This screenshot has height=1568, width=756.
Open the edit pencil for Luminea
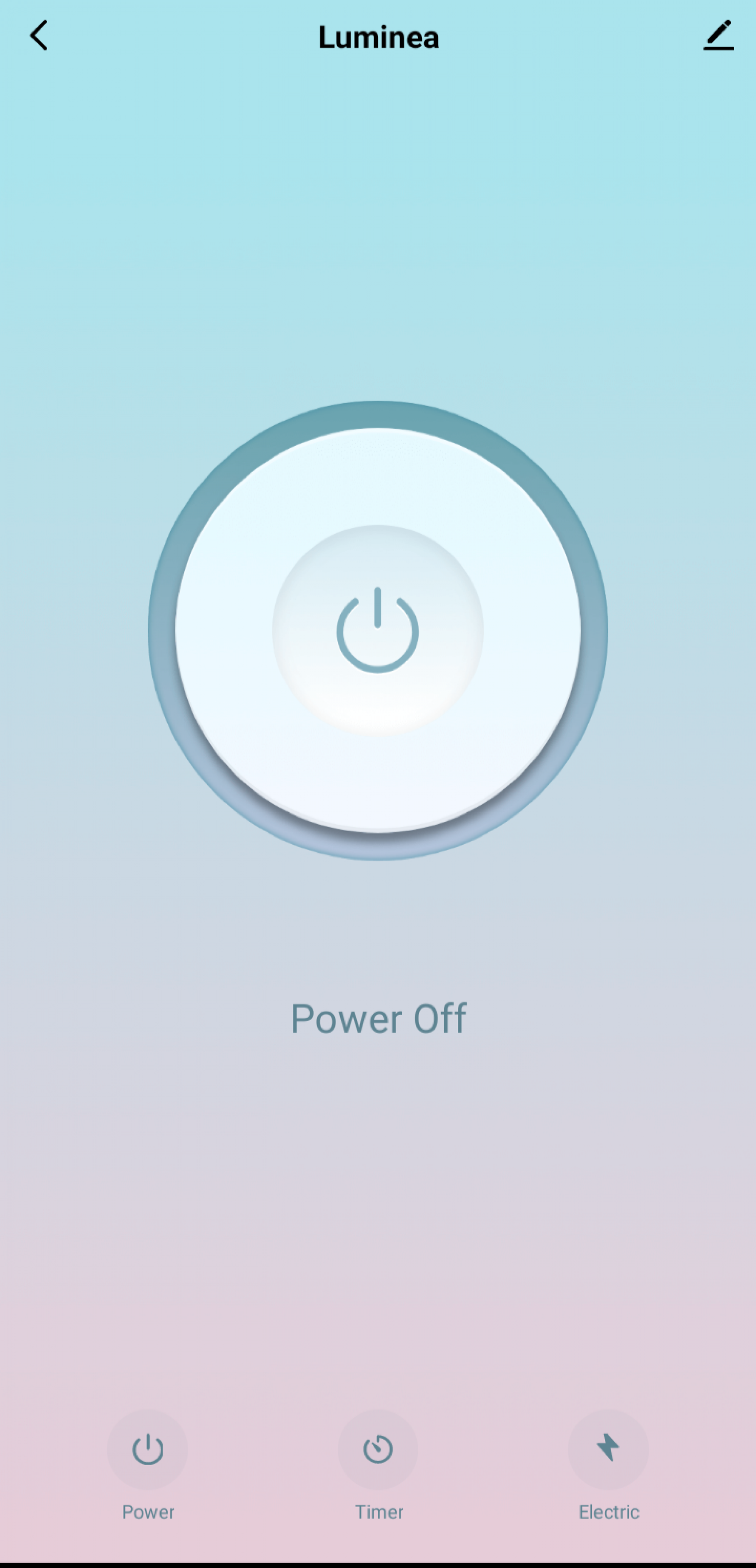click(718, 35)
